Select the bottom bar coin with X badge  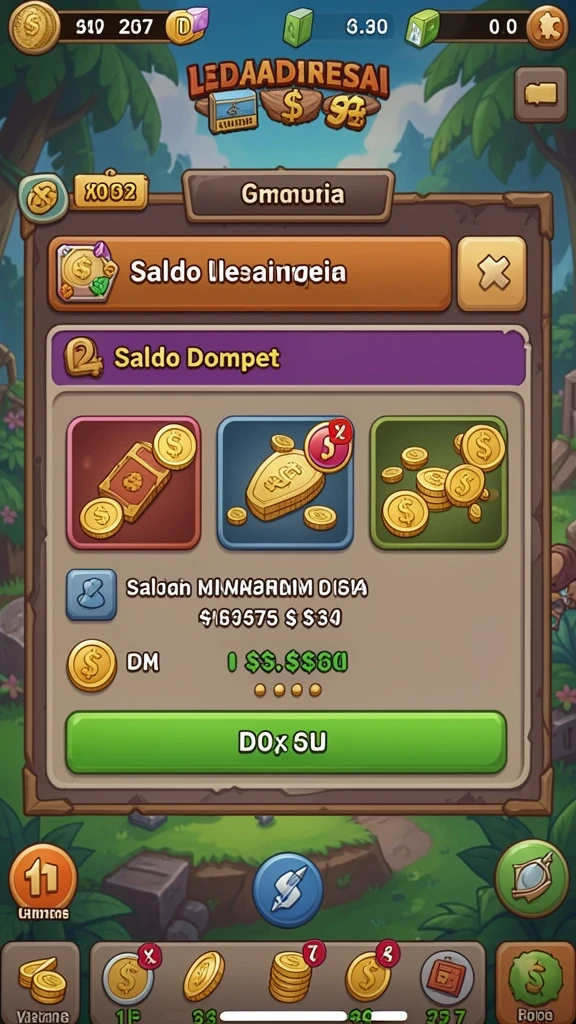click(x=129, y=977)
